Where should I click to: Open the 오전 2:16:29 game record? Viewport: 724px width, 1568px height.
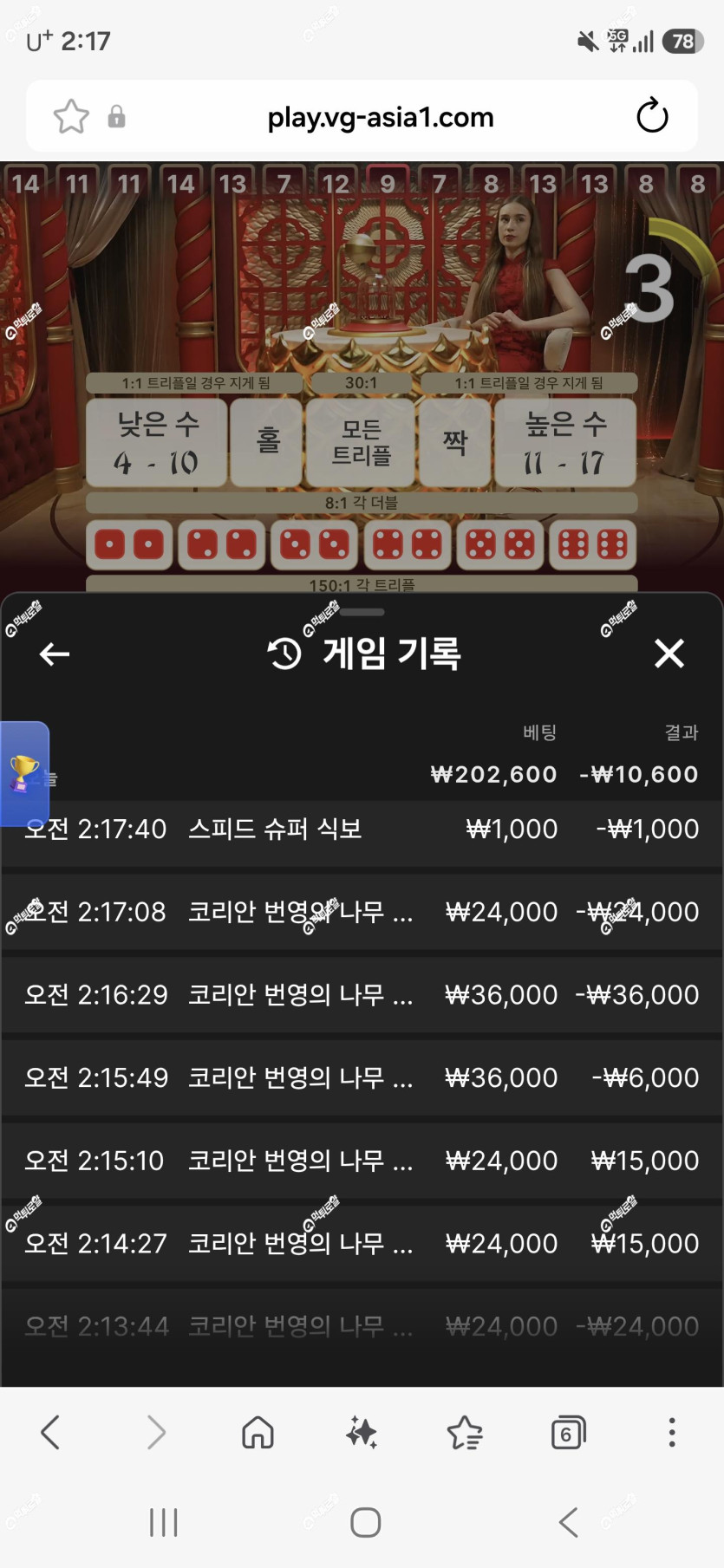click(x=362, y=995)
